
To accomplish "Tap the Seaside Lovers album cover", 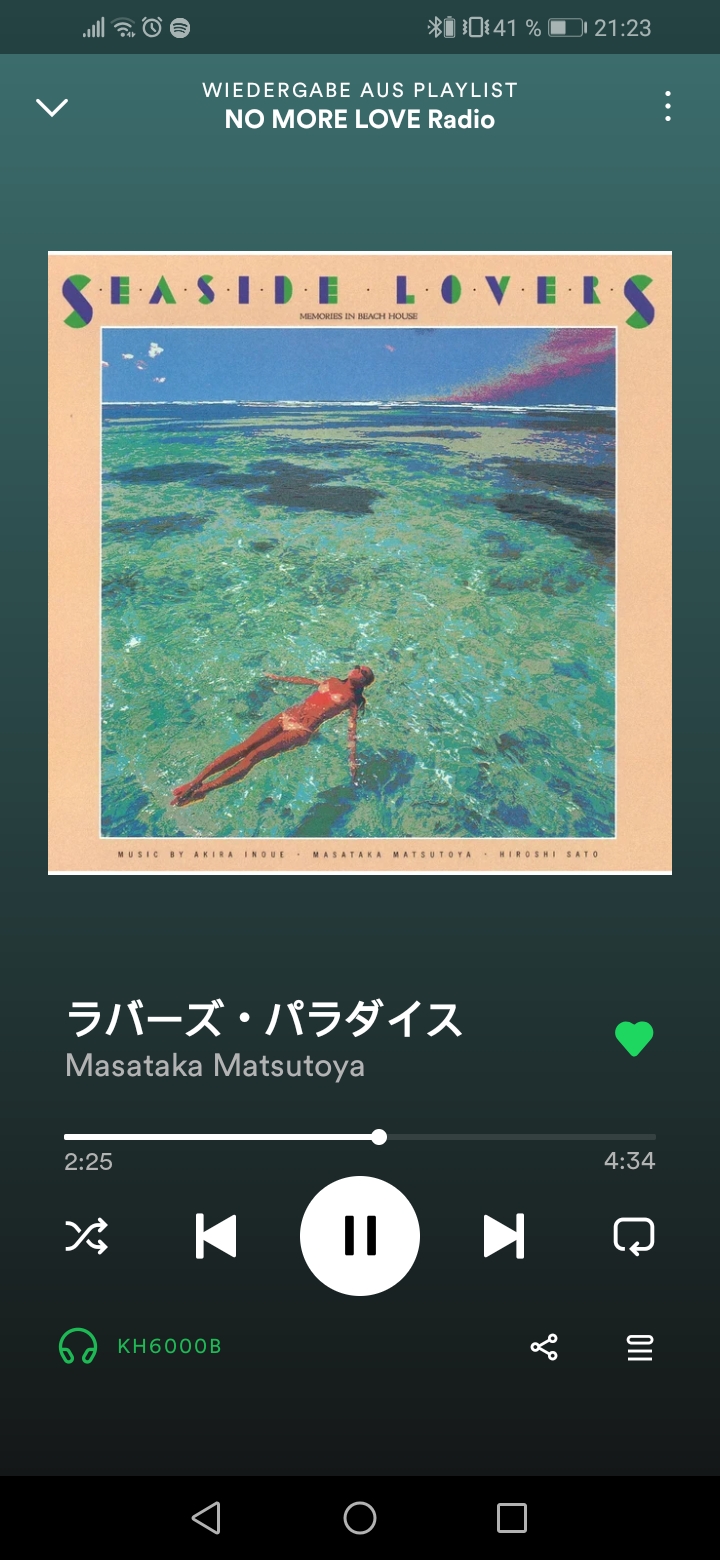I will [360, 563].
